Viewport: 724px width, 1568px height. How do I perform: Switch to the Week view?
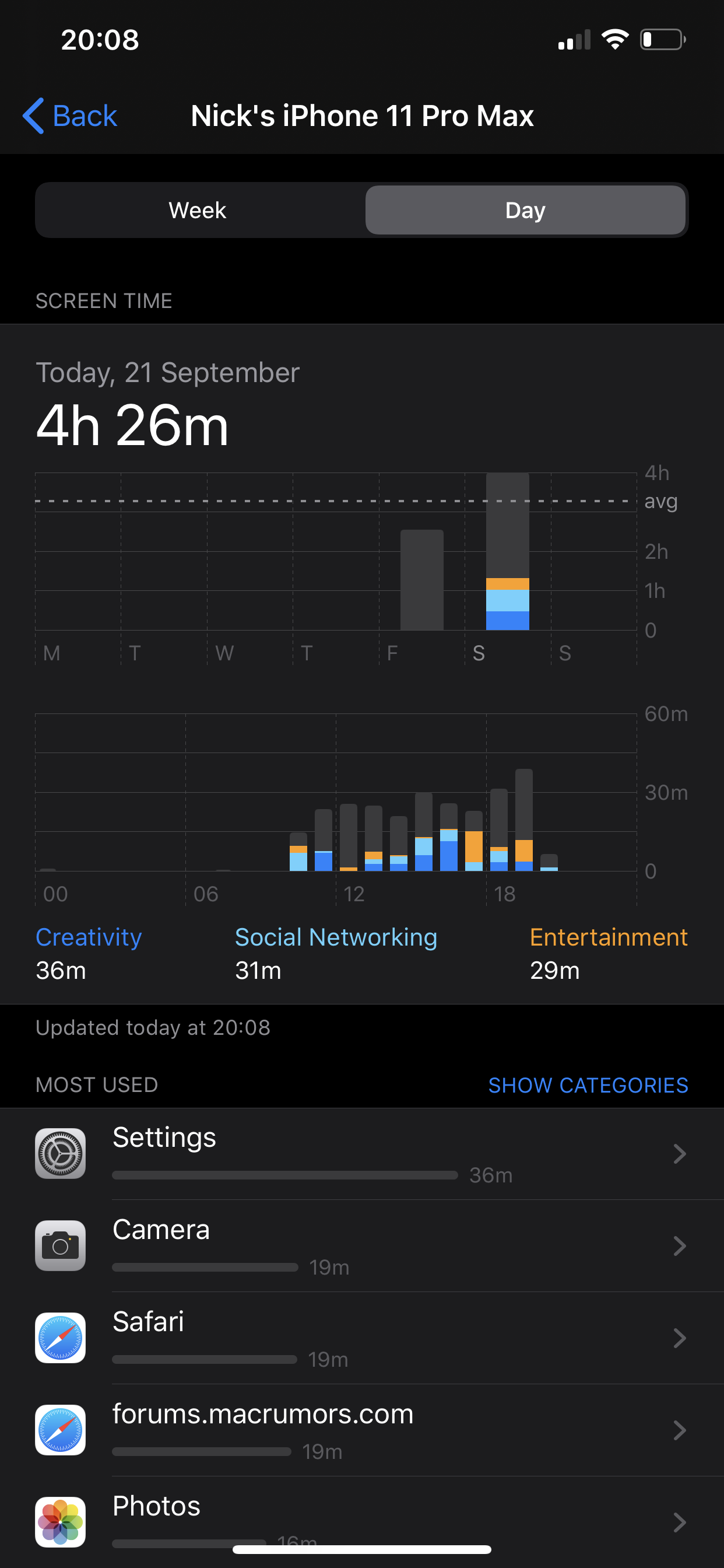click(198, 210)
